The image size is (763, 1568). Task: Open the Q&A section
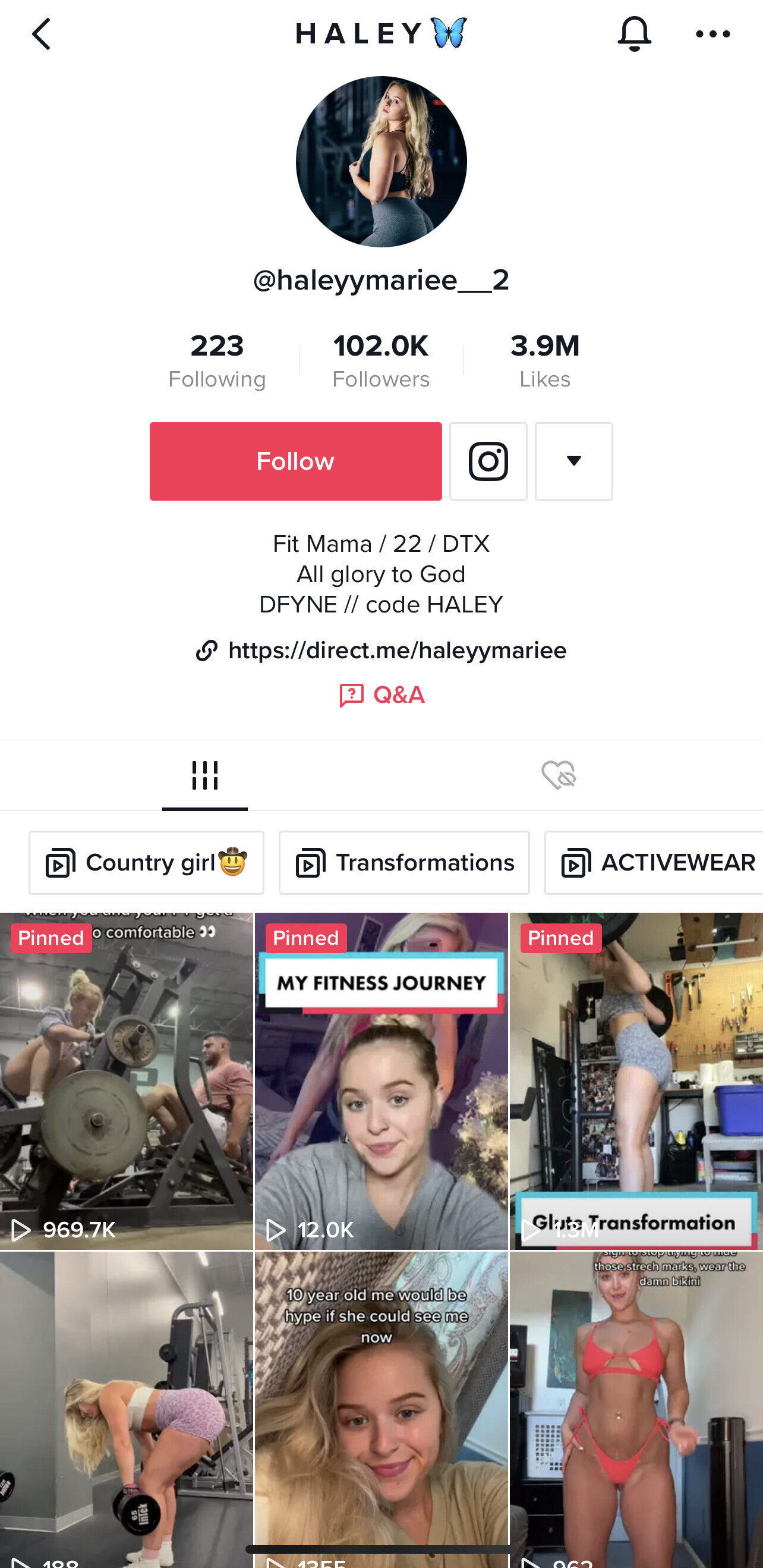pyautogui.click(x=381, y=695)
